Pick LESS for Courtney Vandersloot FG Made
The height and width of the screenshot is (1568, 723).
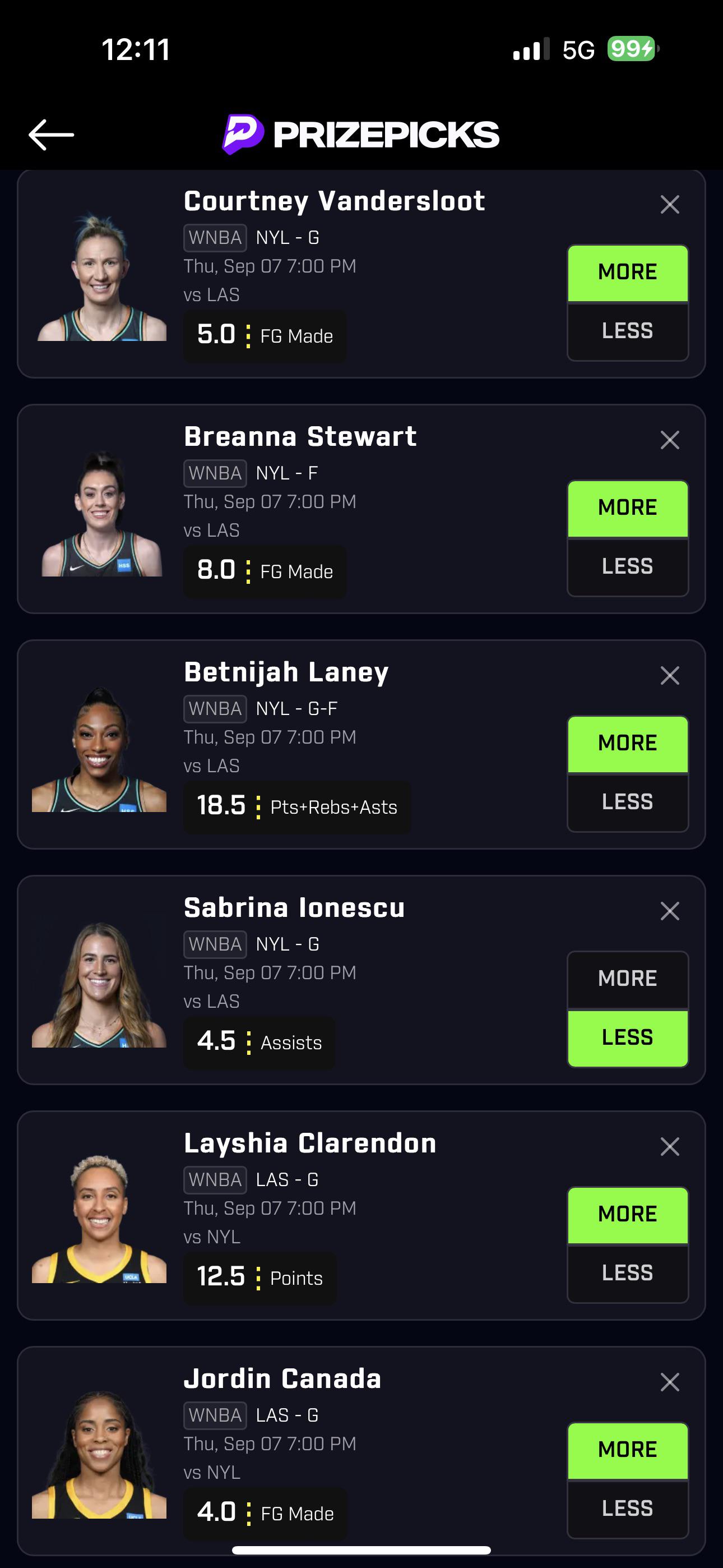(x=628, y=331)
